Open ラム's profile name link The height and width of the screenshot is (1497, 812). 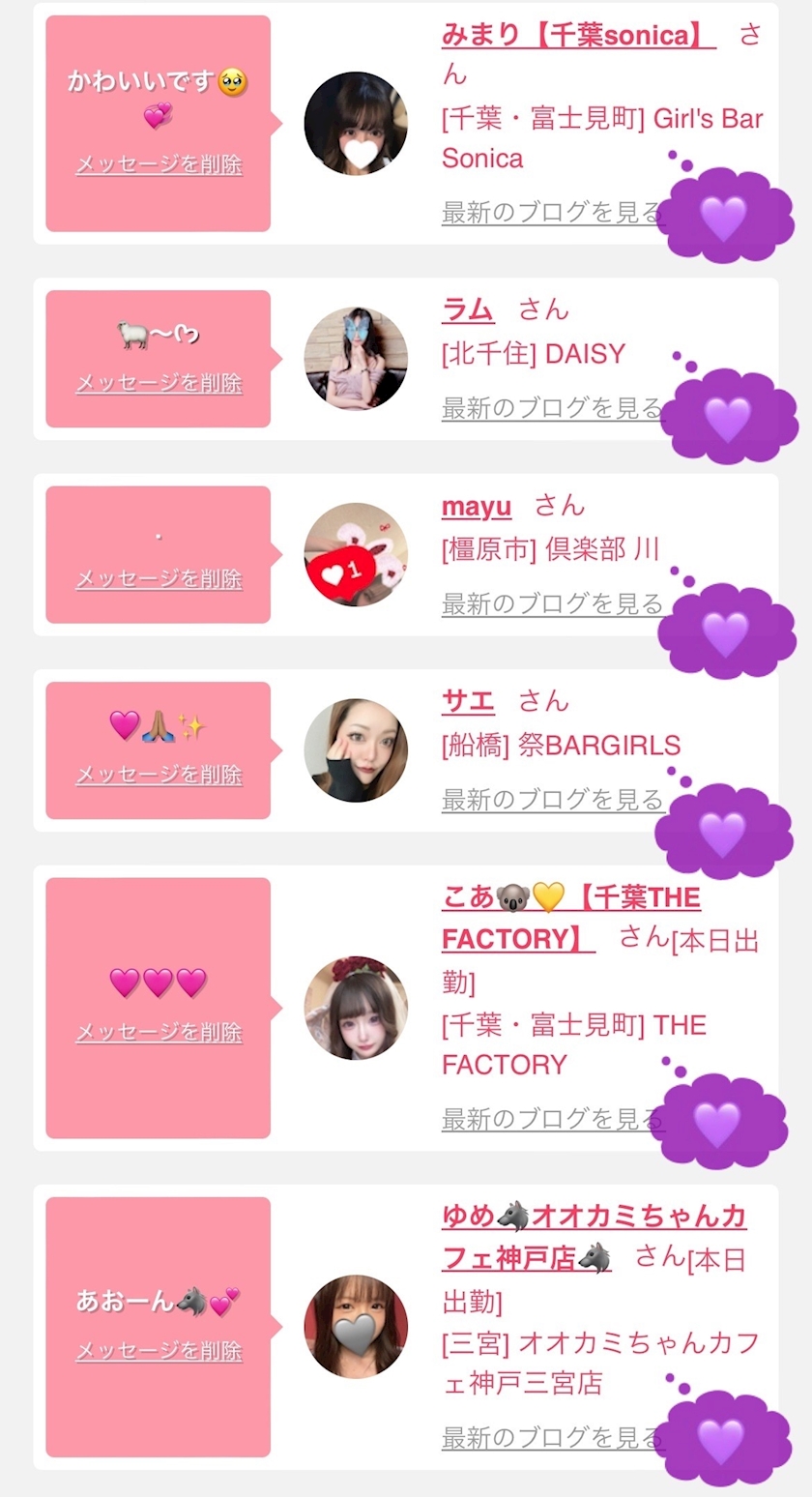pyautogui.click(x=468, y=310)
